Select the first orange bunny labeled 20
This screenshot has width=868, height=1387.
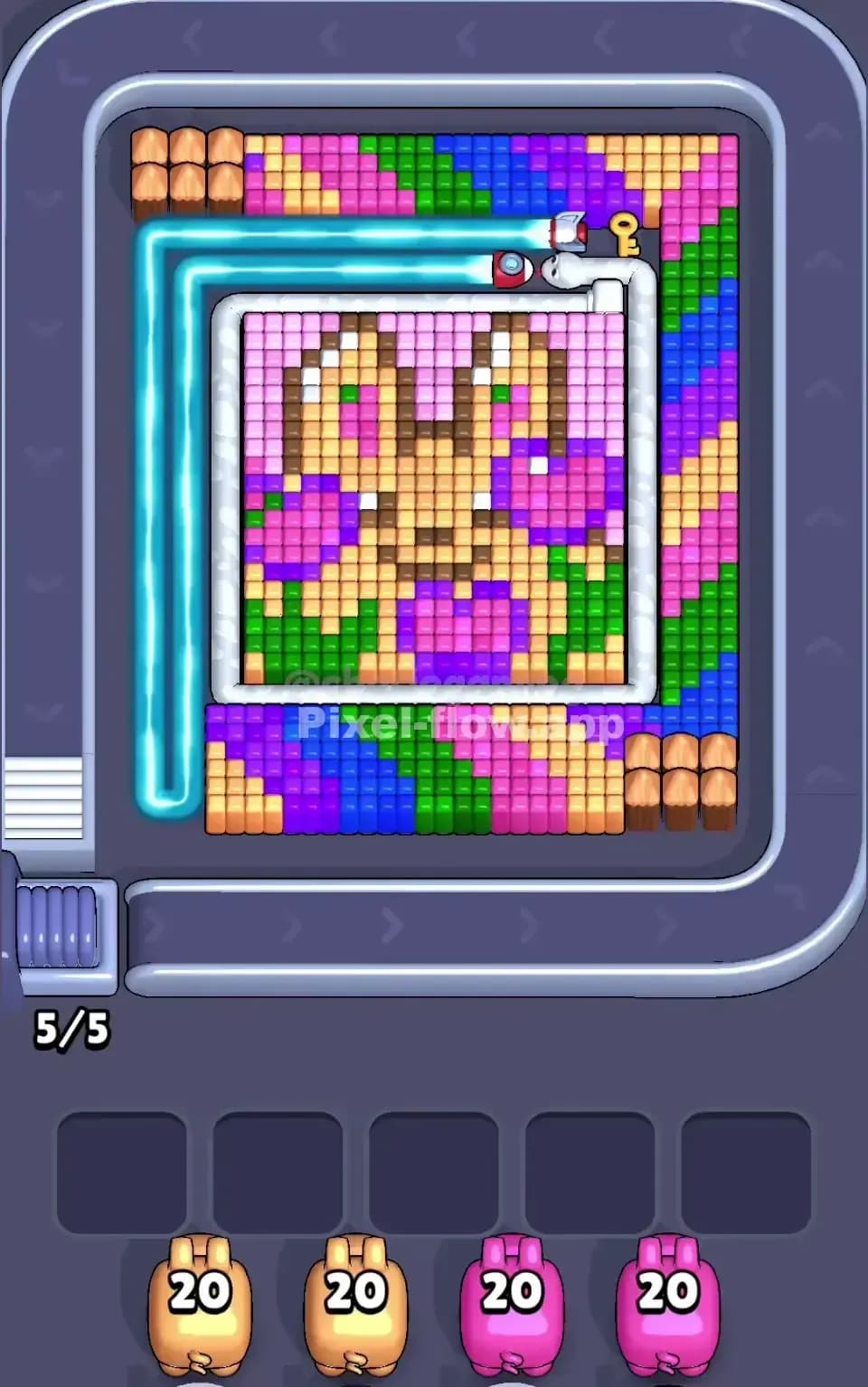[201, 1302]
